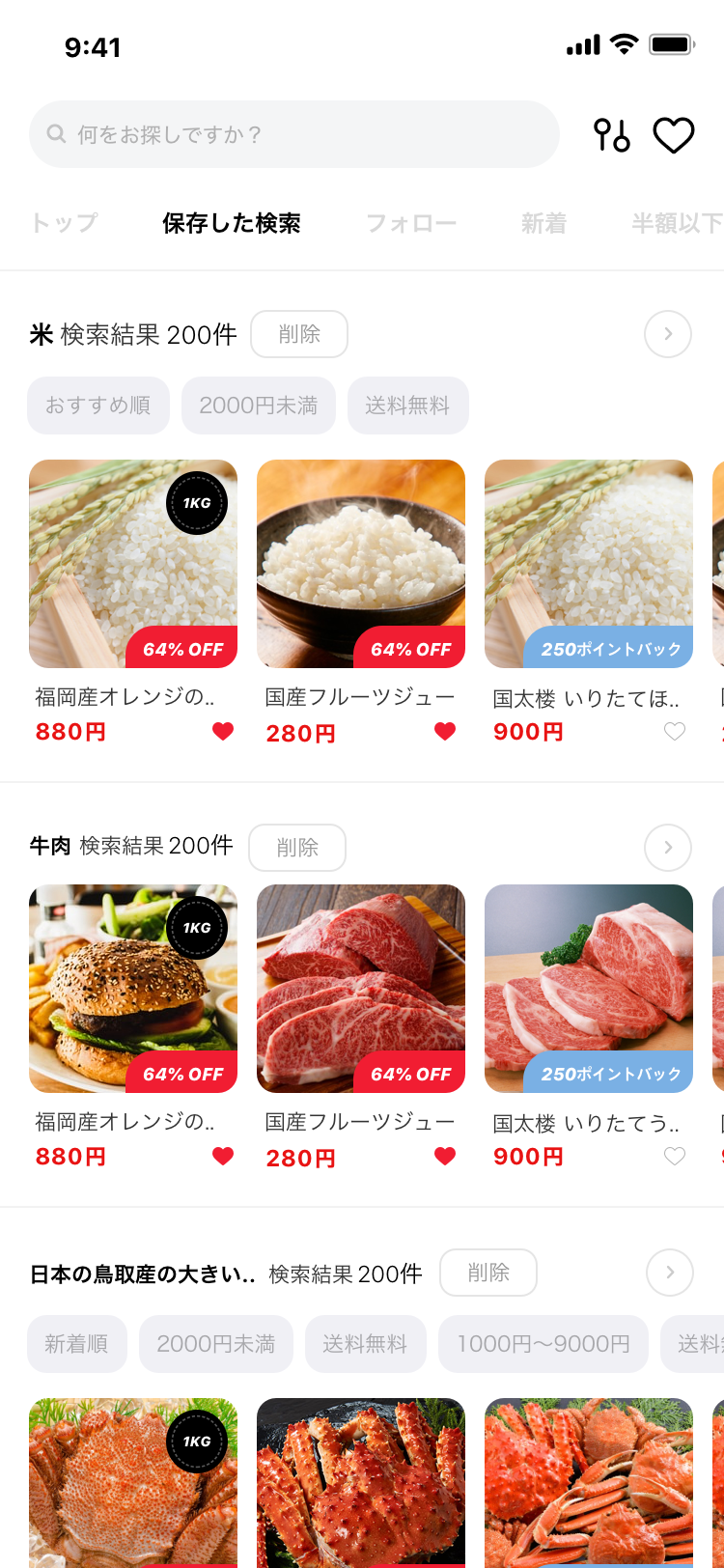Switch to the 新着 tab
The height and width of the screenshot is (1568, 724).
[543, 223]
